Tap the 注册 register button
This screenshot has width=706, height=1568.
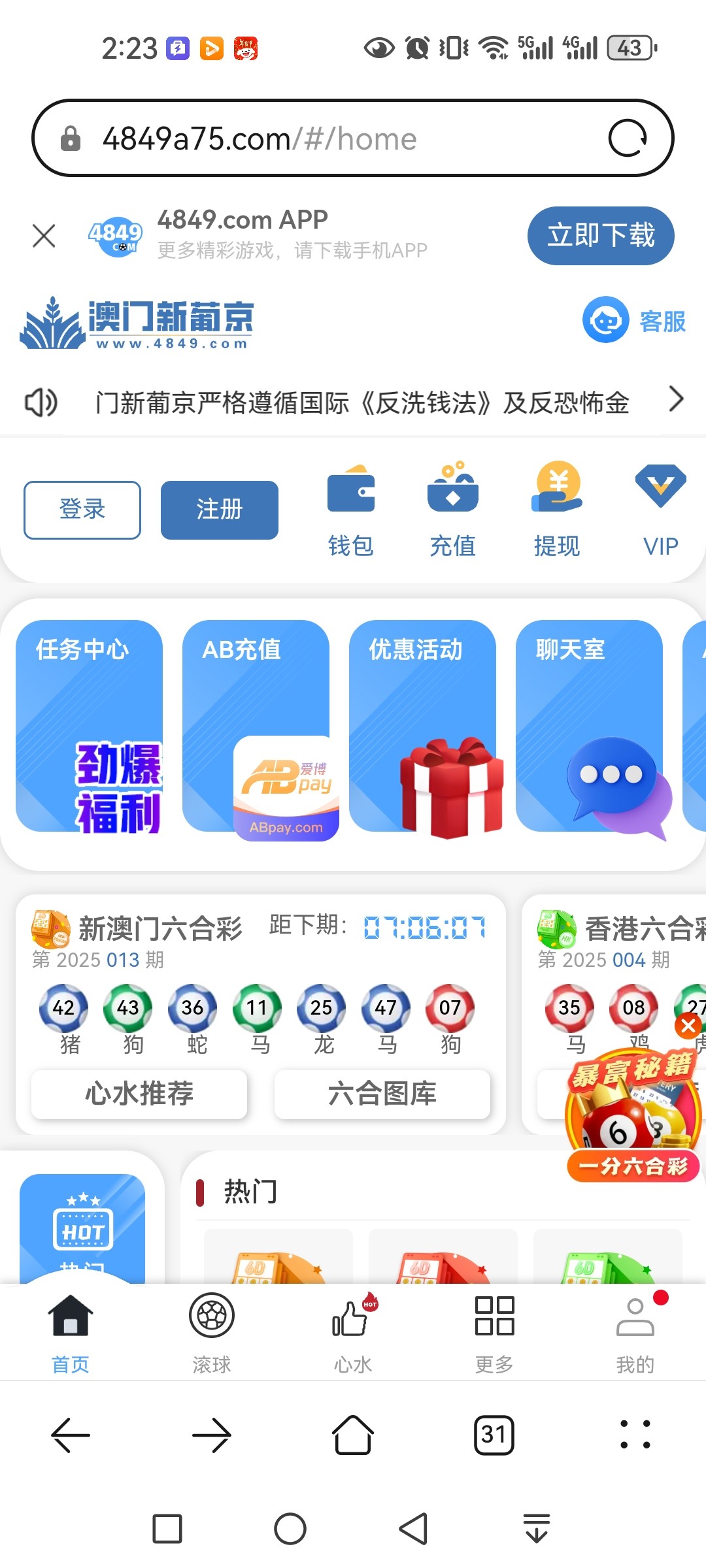click(x=220, y=510)
